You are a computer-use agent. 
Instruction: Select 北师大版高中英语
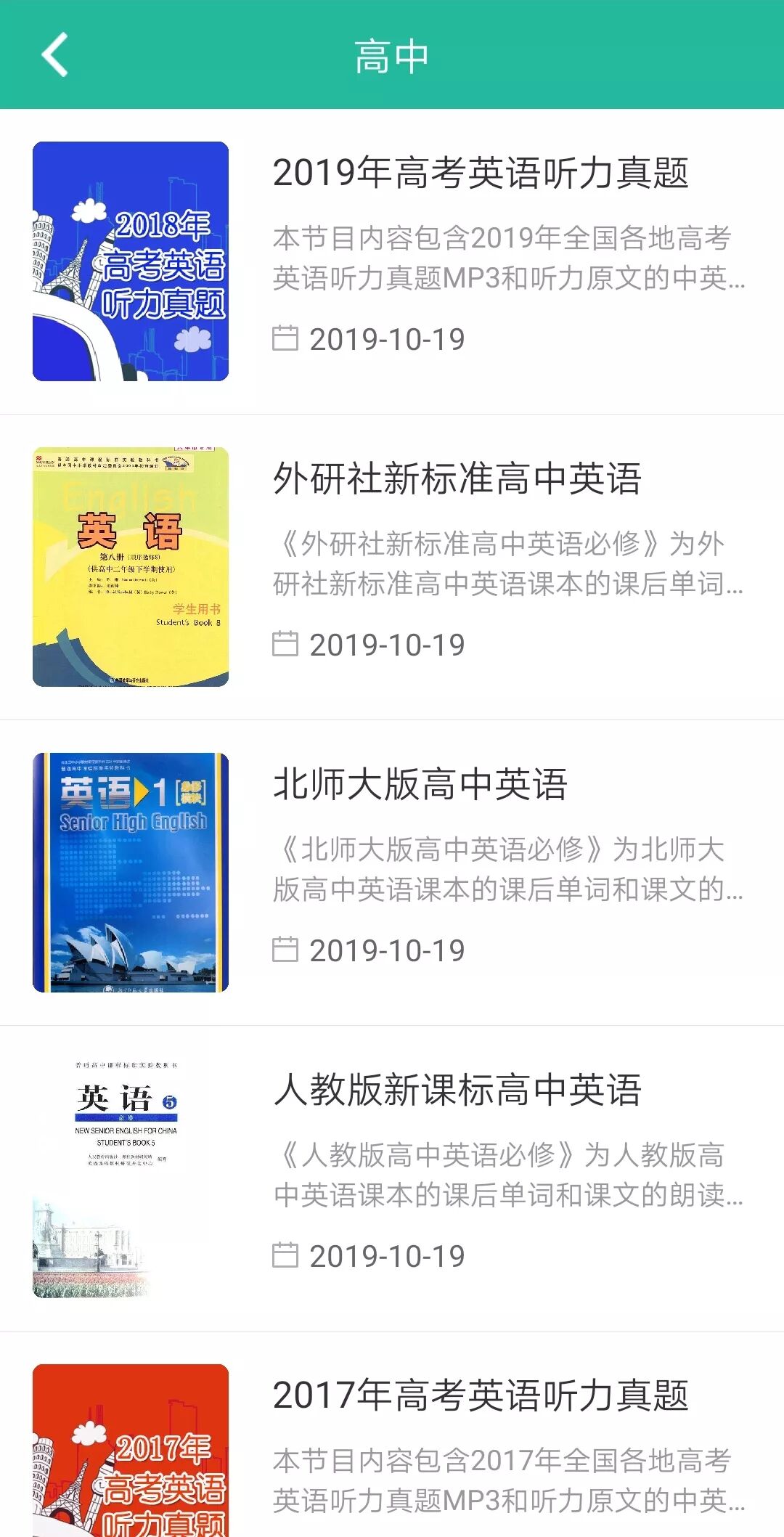(420, 786)
